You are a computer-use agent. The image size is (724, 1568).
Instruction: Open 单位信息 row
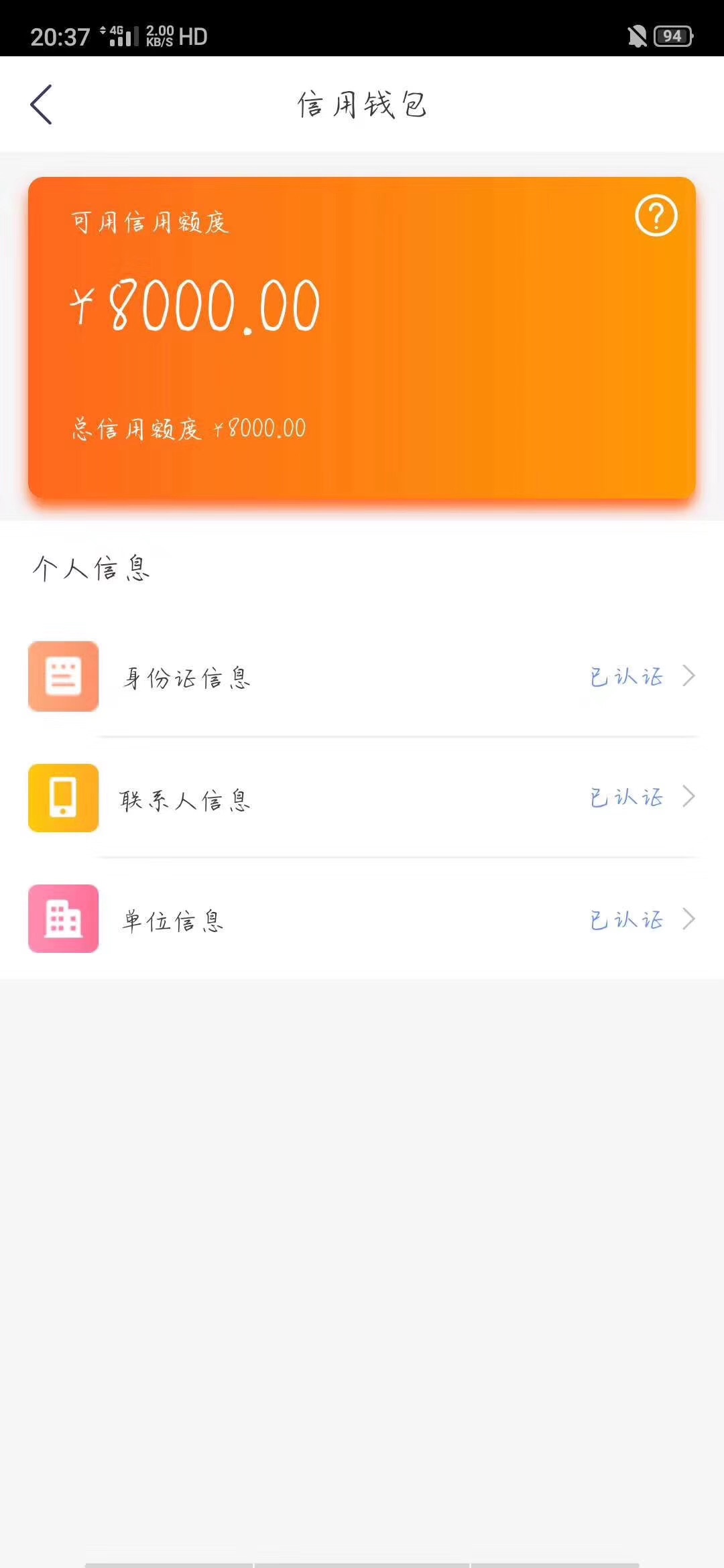(362, 919)
